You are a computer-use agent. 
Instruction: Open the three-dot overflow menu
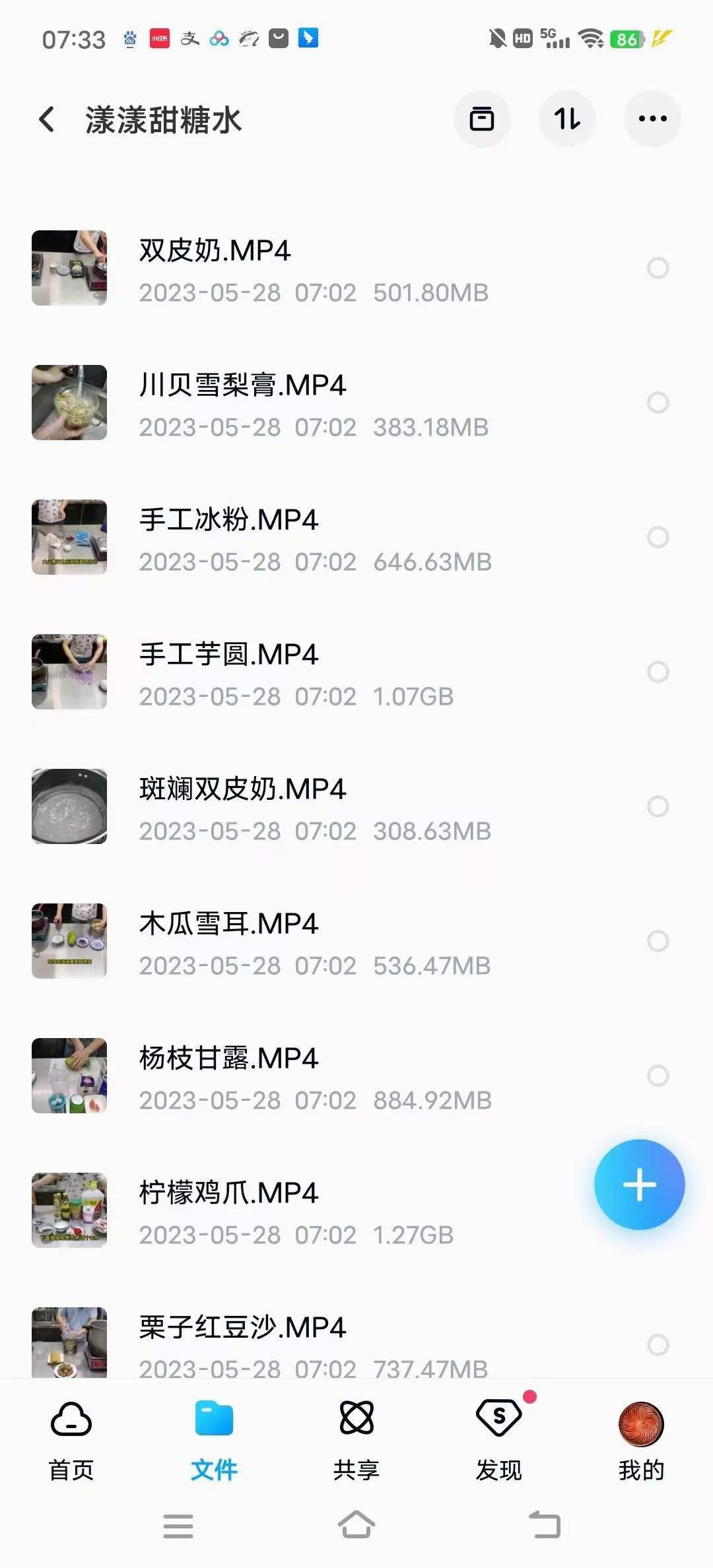(x=652, y=119)
